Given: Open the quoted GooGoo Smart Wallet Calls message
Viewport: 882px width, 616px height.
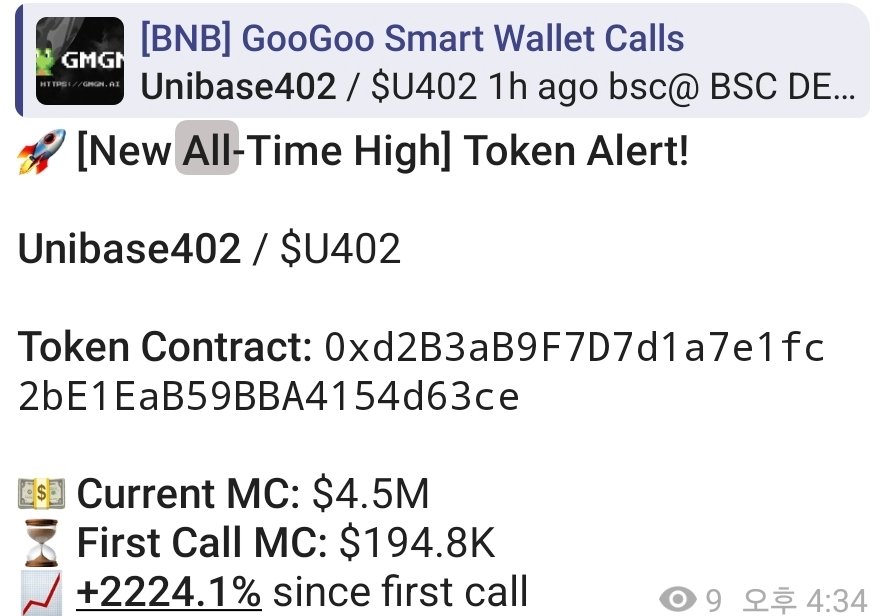Looking at the screenshot, I should click(x=440, y=62).
